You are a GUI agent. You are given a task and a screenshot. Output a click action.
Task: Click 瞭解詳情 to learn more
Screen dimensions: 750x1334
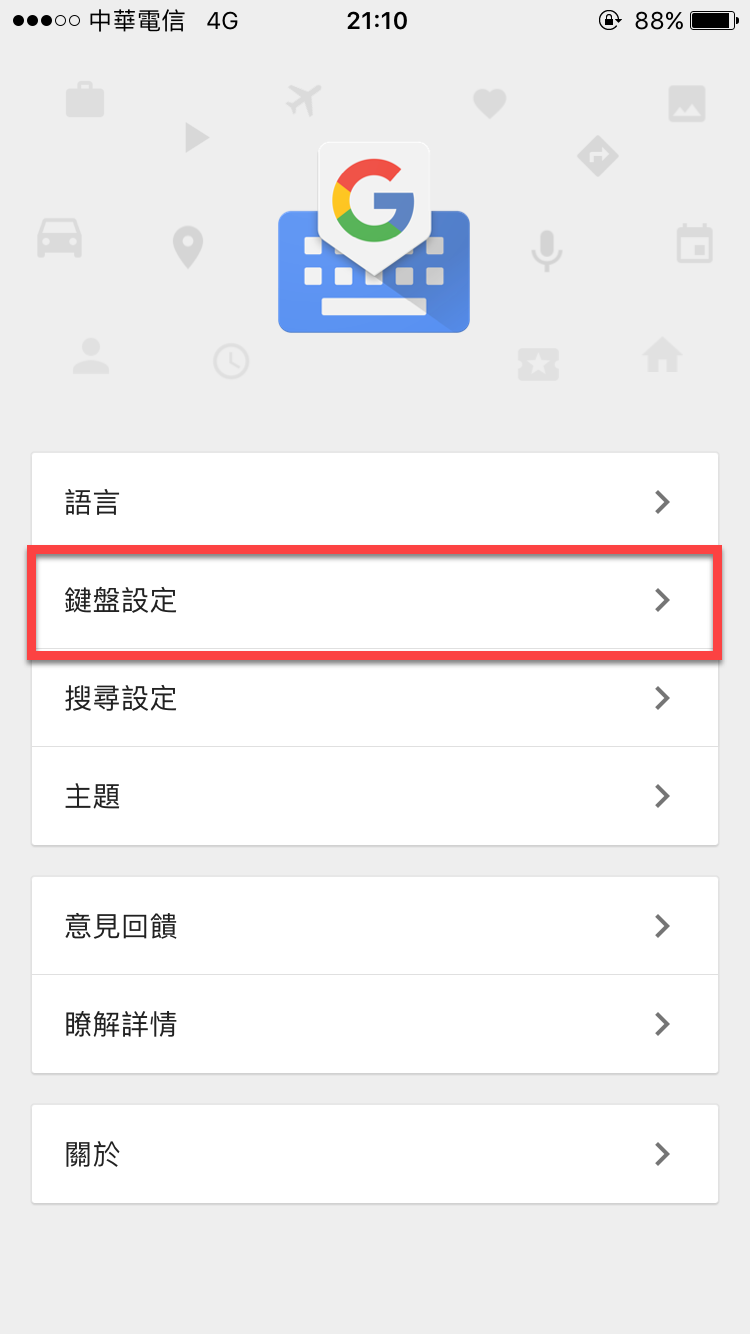pyautogui.click(x=373, y=1024)
